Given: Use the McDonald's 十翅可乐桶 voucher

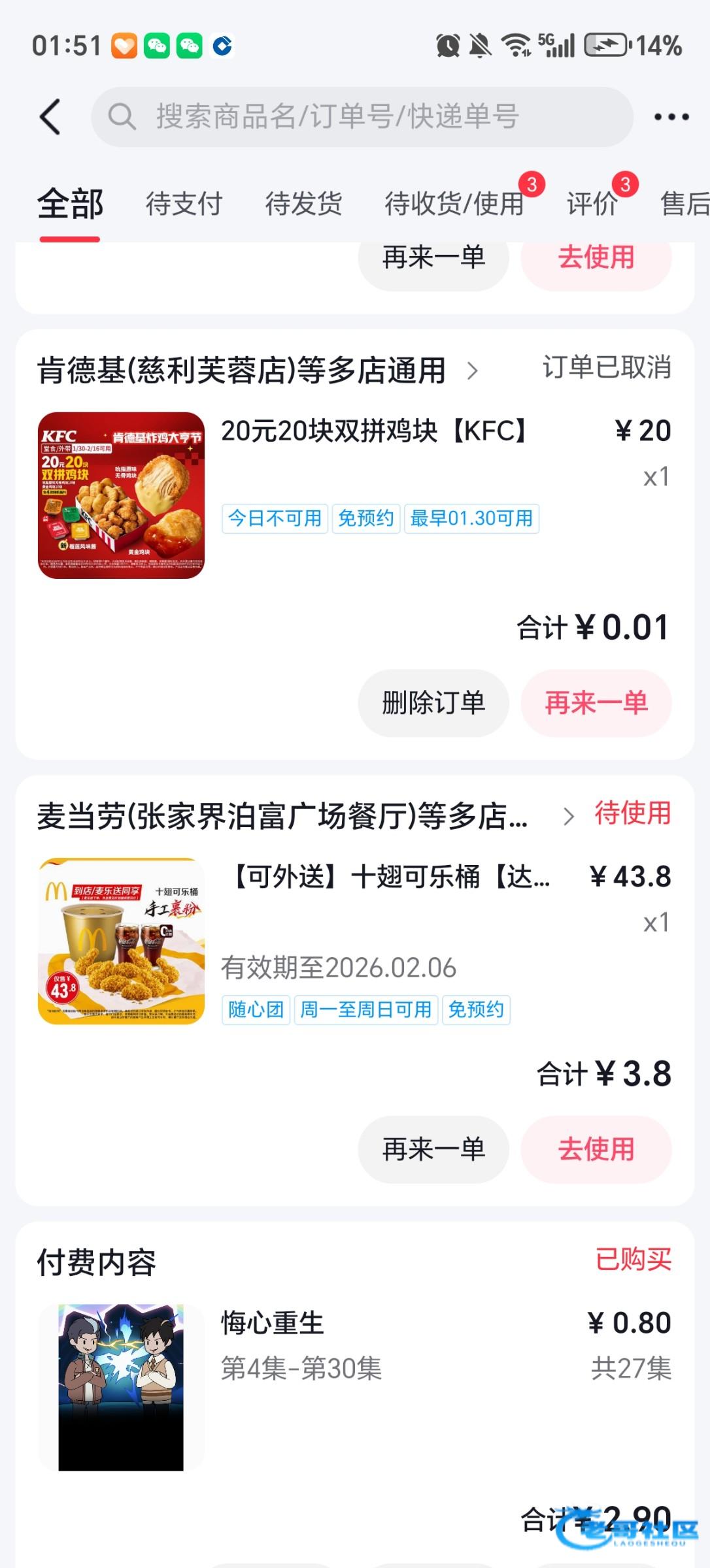Looking at the screenshot, I should (x=596, y=1149).
